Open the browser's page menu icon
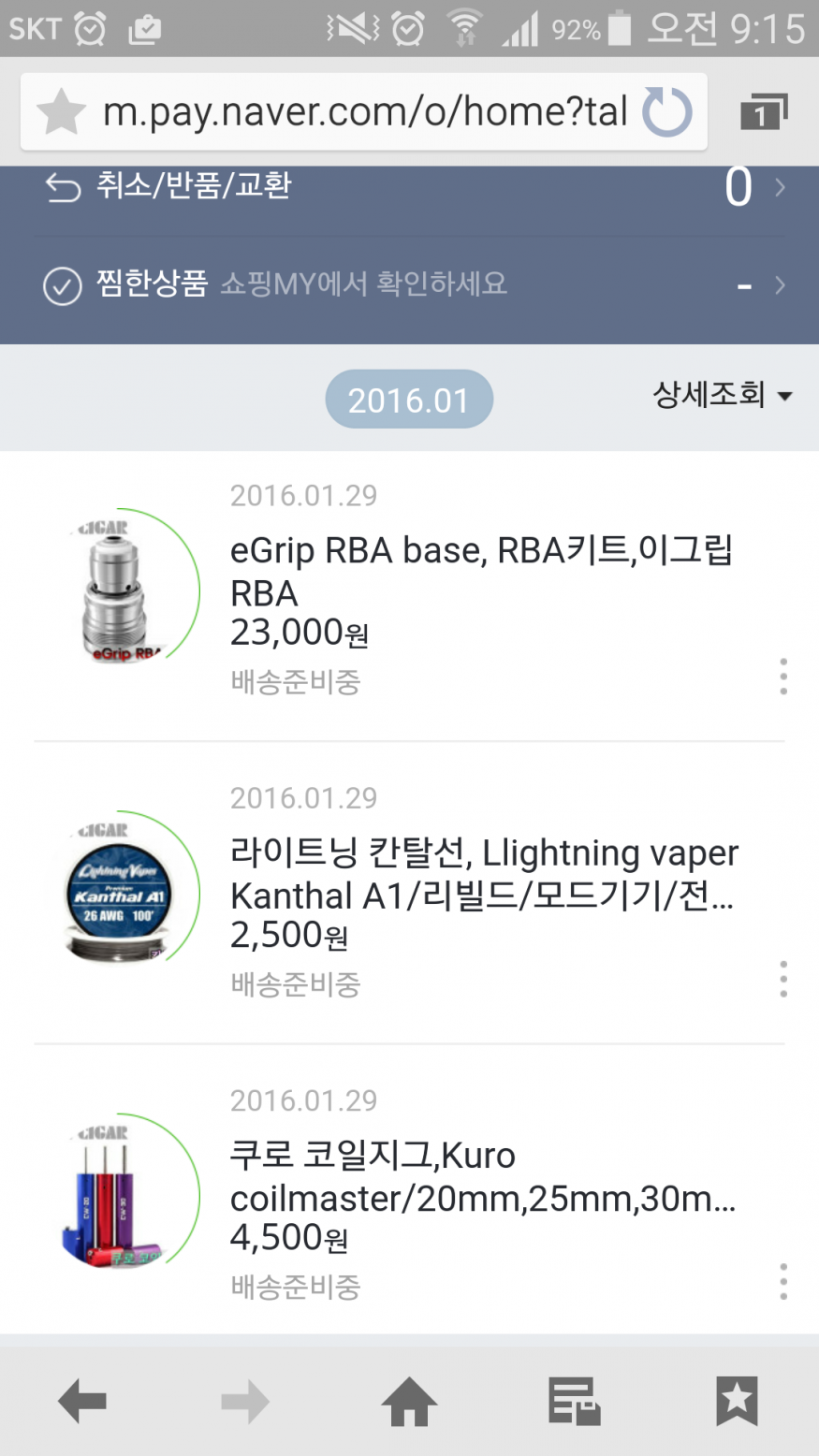819x1456 pixels. (573, 1402)
